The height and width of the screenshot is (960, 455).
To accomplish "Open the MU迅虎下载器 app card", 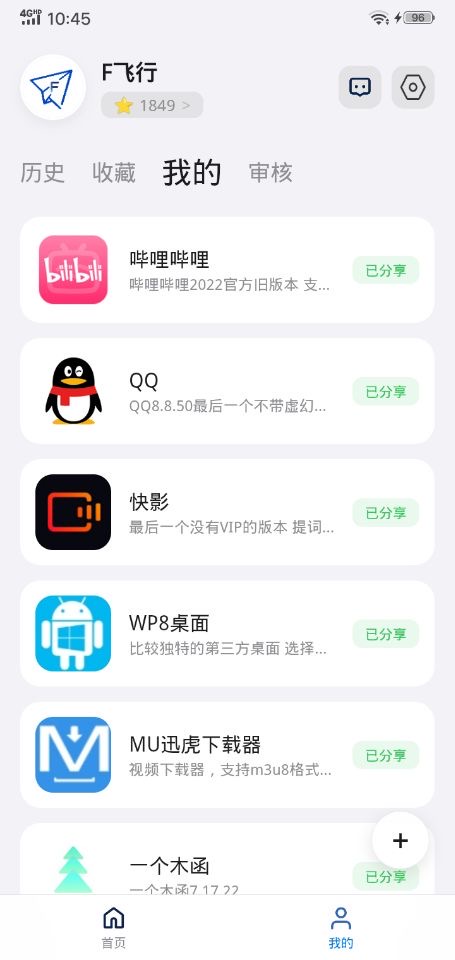I will click(227, 755).
